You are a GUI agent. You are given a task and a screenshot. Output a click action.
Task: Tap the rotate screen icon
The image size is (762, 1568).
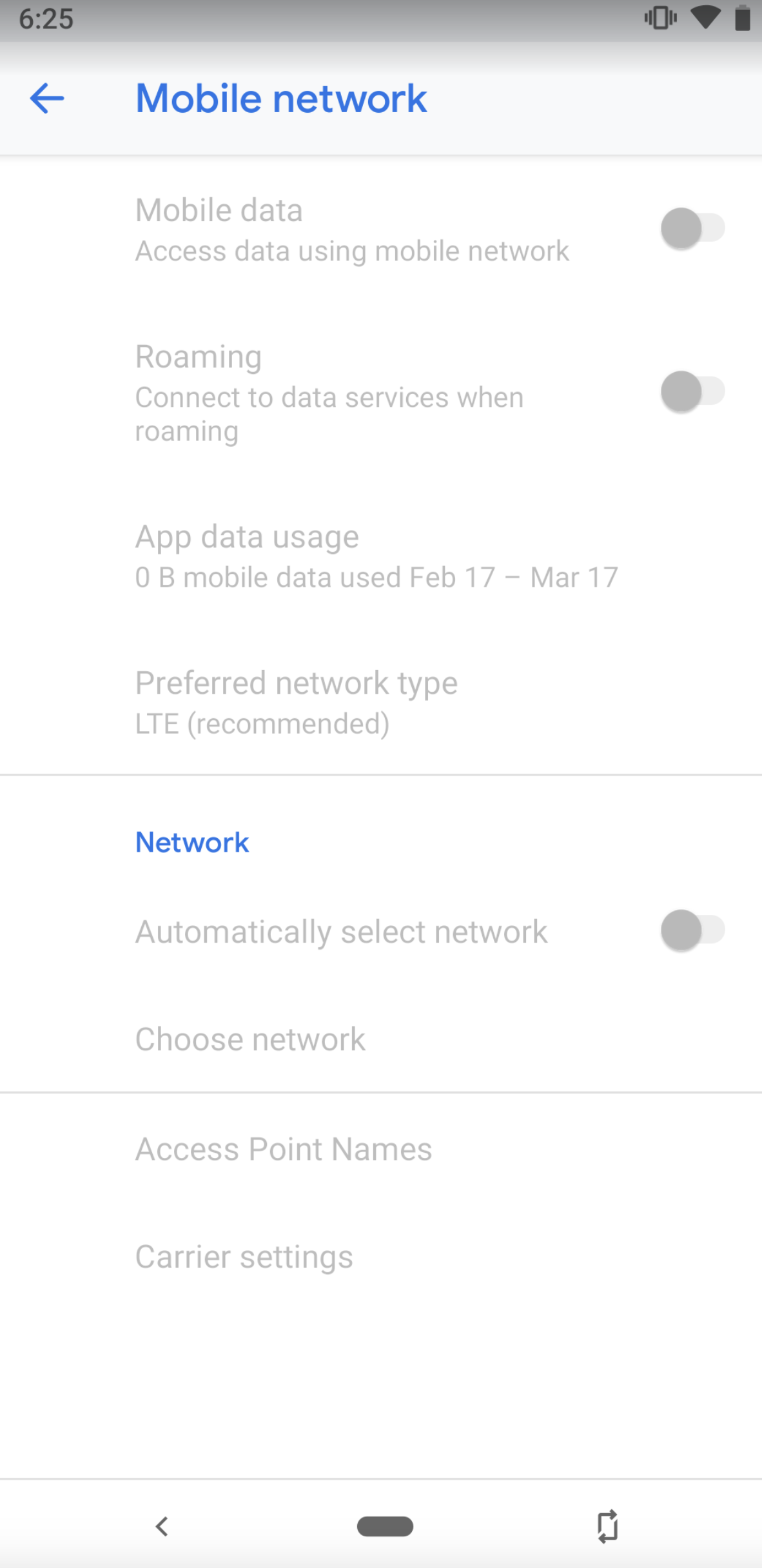pos(607,1526)
